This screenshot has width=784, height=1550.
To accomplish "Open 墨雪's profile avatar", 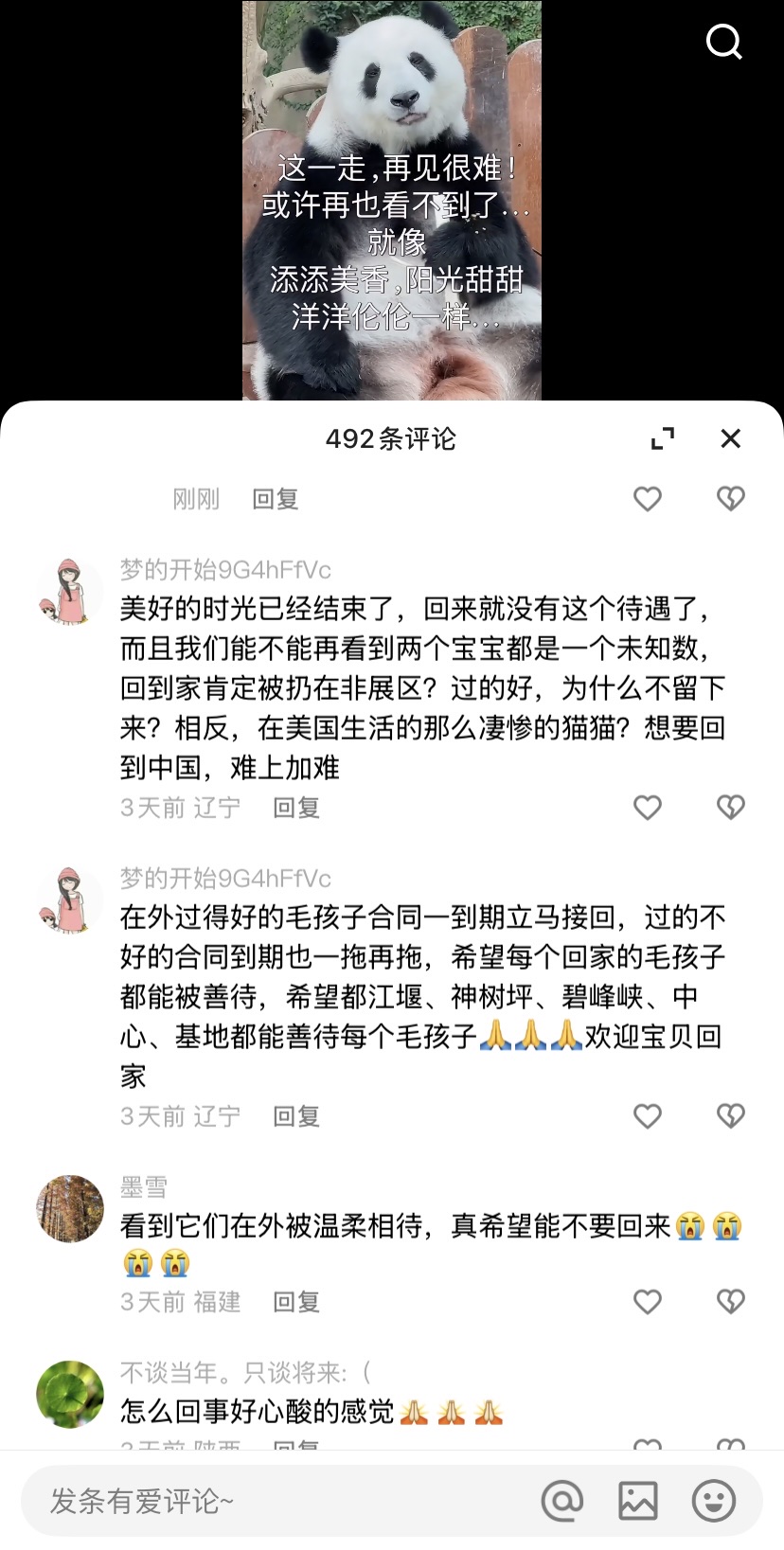I will click(70, 1208).
